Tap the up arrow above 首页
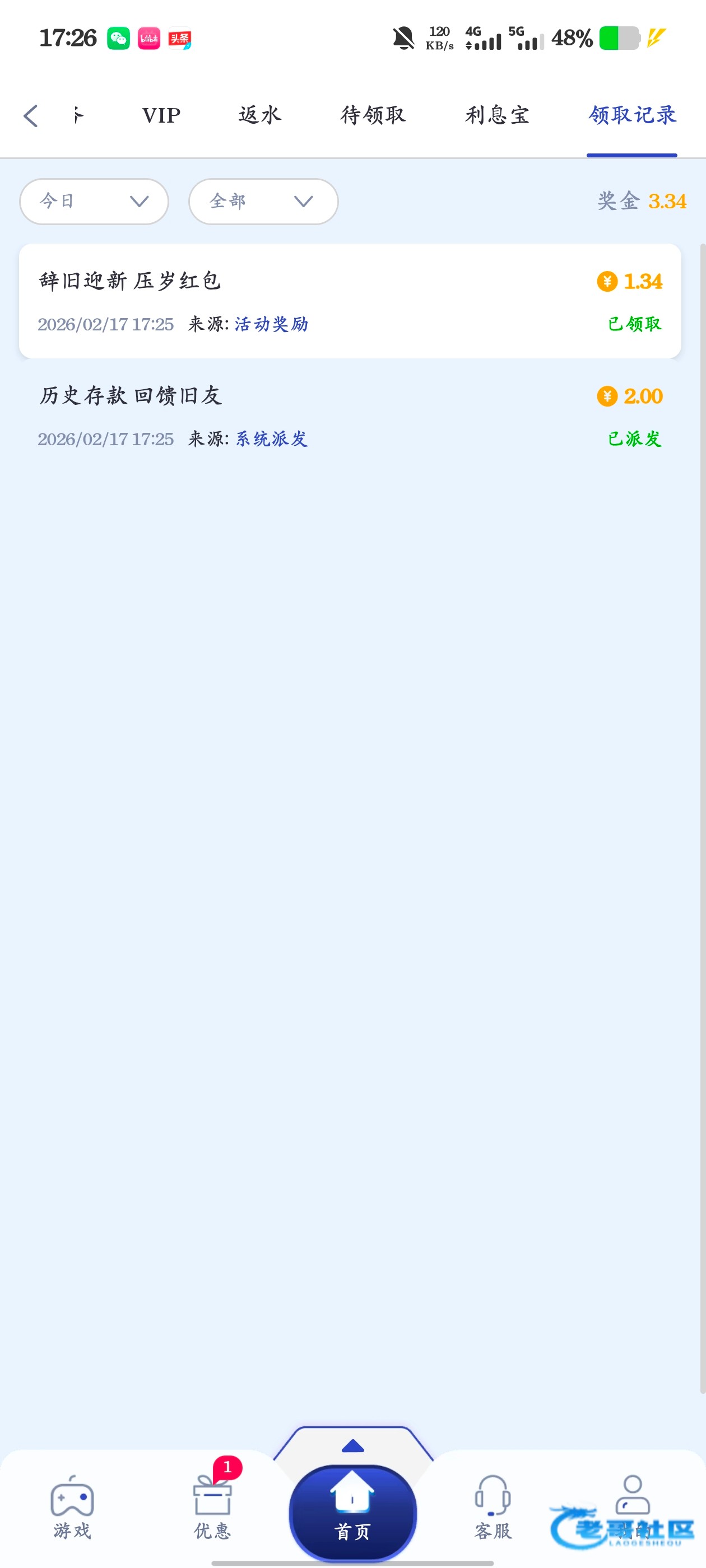This screenshot has height=1568, width=706. pyautogui.click(x=352, y=1446)
